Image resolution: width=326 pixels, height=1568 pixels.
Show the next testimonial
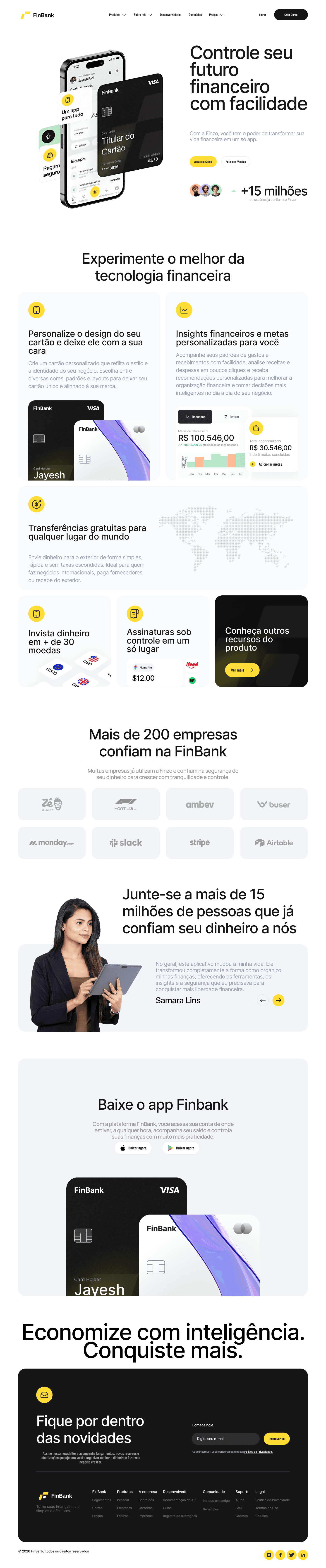(x=278, y=1000)
